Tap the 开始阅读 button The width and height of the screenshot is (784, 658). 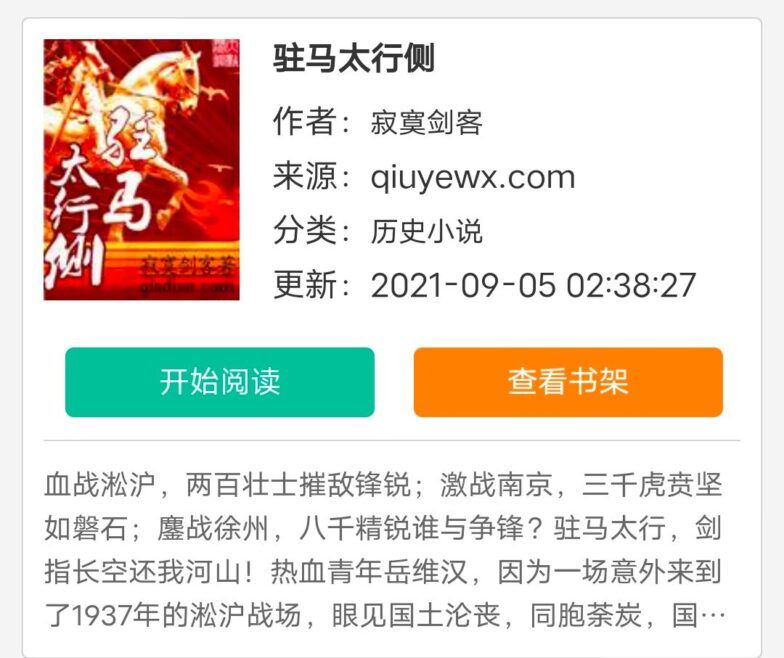(220, 382)
